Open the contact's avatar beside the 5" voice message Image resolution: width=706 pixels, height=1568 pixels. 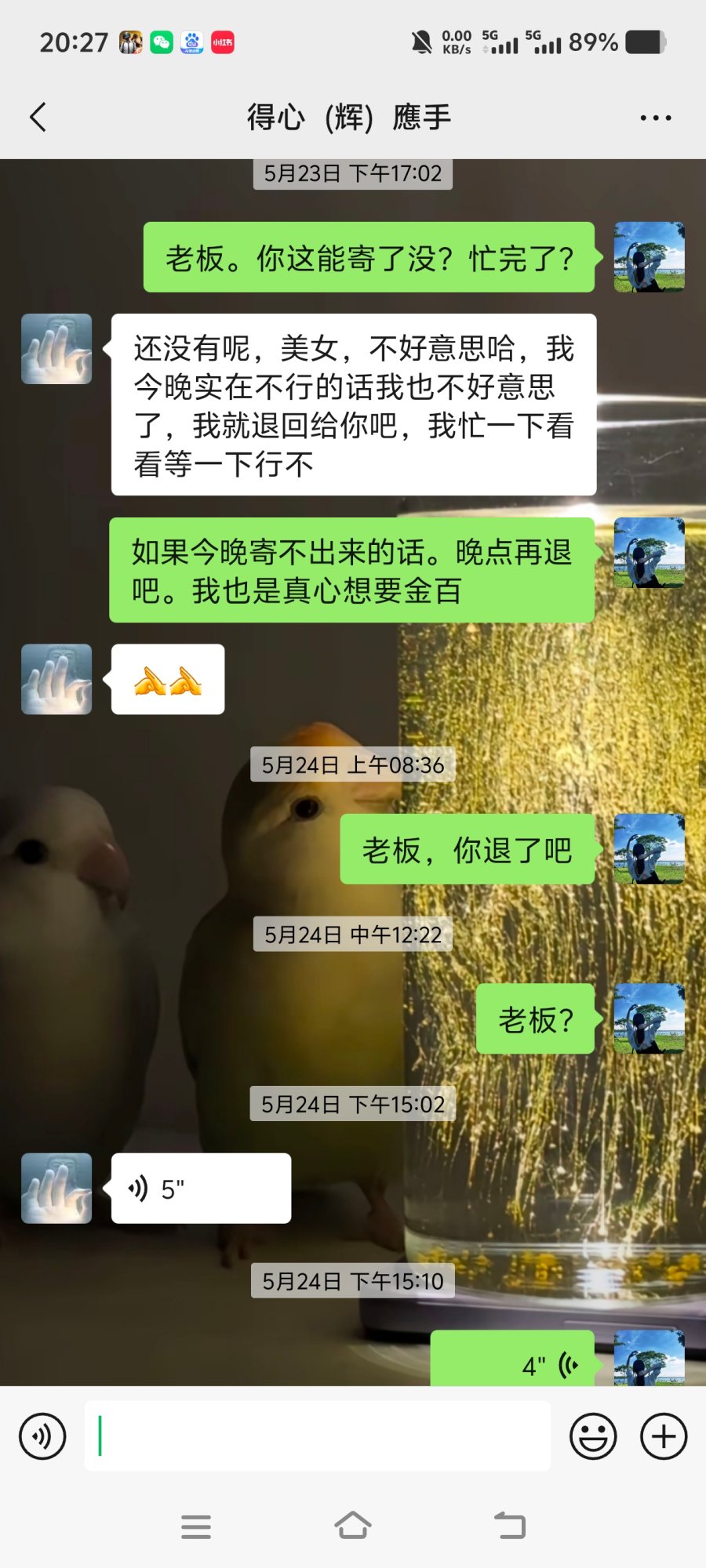point(56,1189)
